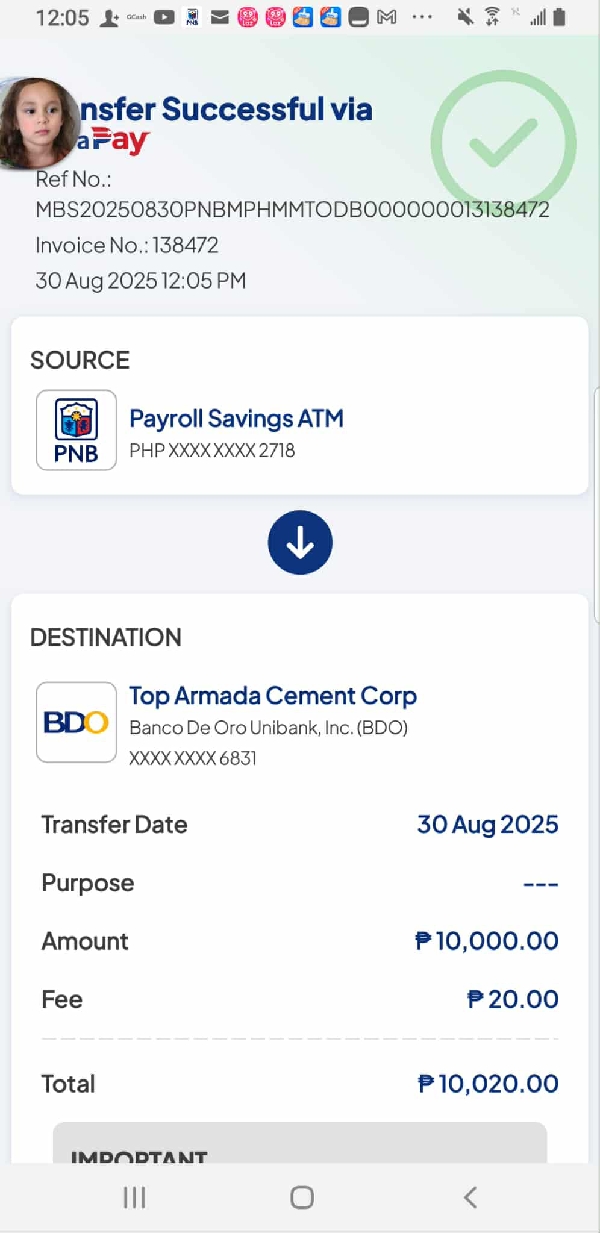The width and height of the screenshot is (600, 1233).
Task: Go back using the navigation bar
Action: click(470, 1197)
